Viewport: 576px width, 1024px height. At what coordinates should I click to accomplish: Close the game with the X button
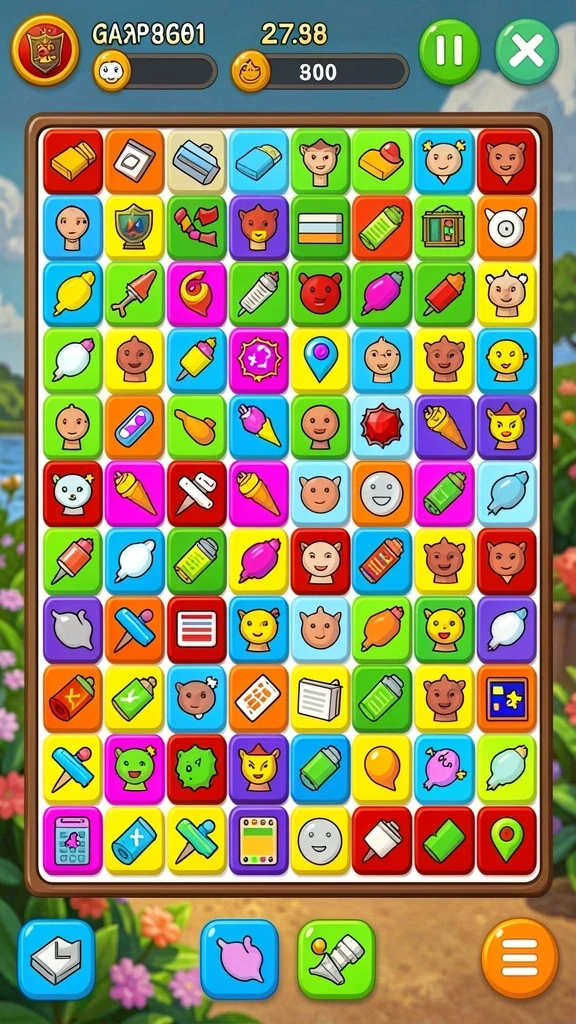[526, 52]
